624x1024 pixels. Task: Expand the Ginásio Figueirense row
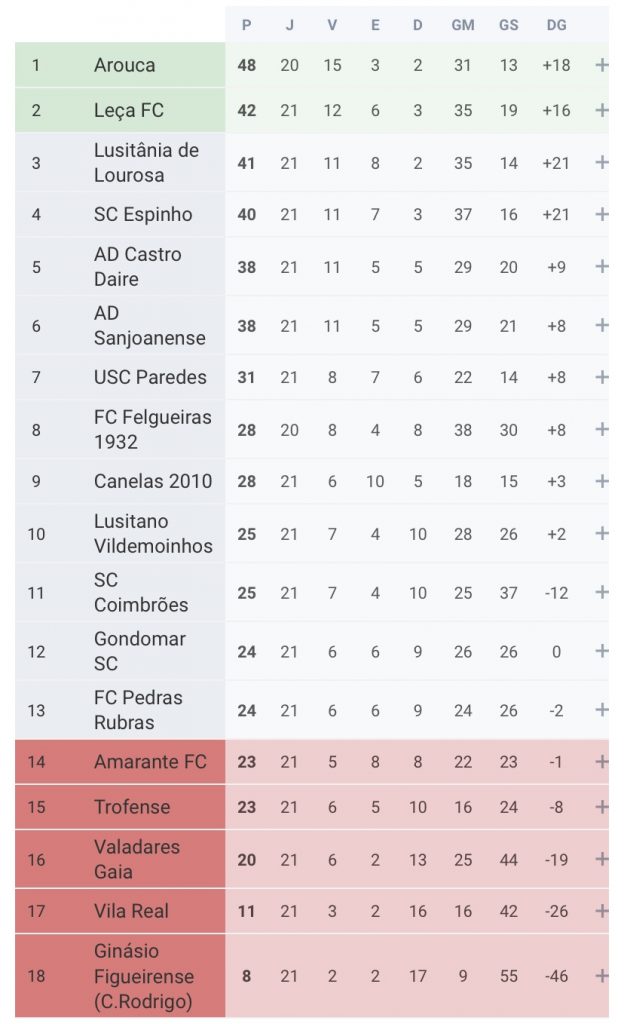tap(602, 975)
